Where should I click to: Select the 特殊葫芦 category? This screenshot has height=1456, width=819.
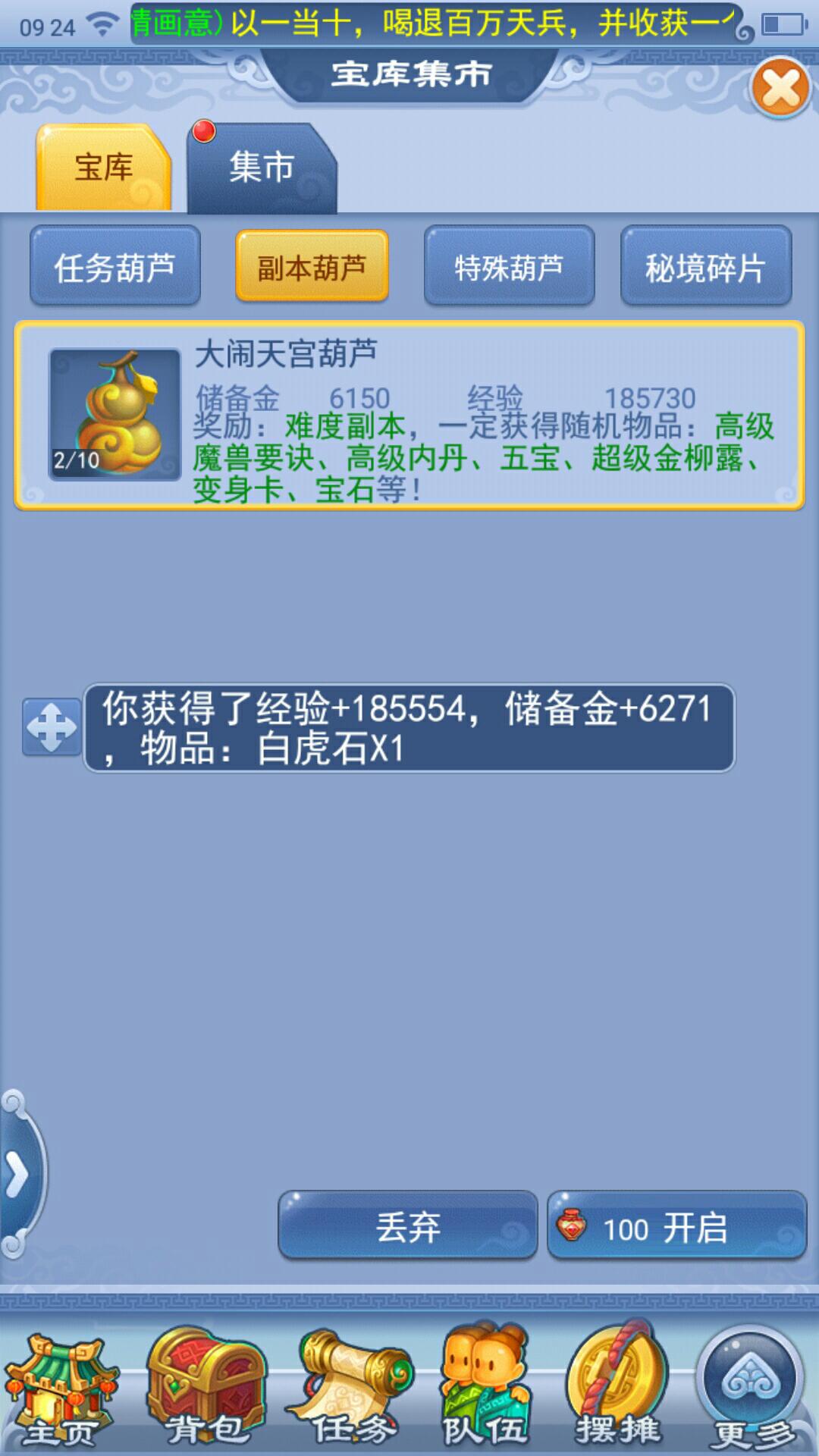click(509, 267)
